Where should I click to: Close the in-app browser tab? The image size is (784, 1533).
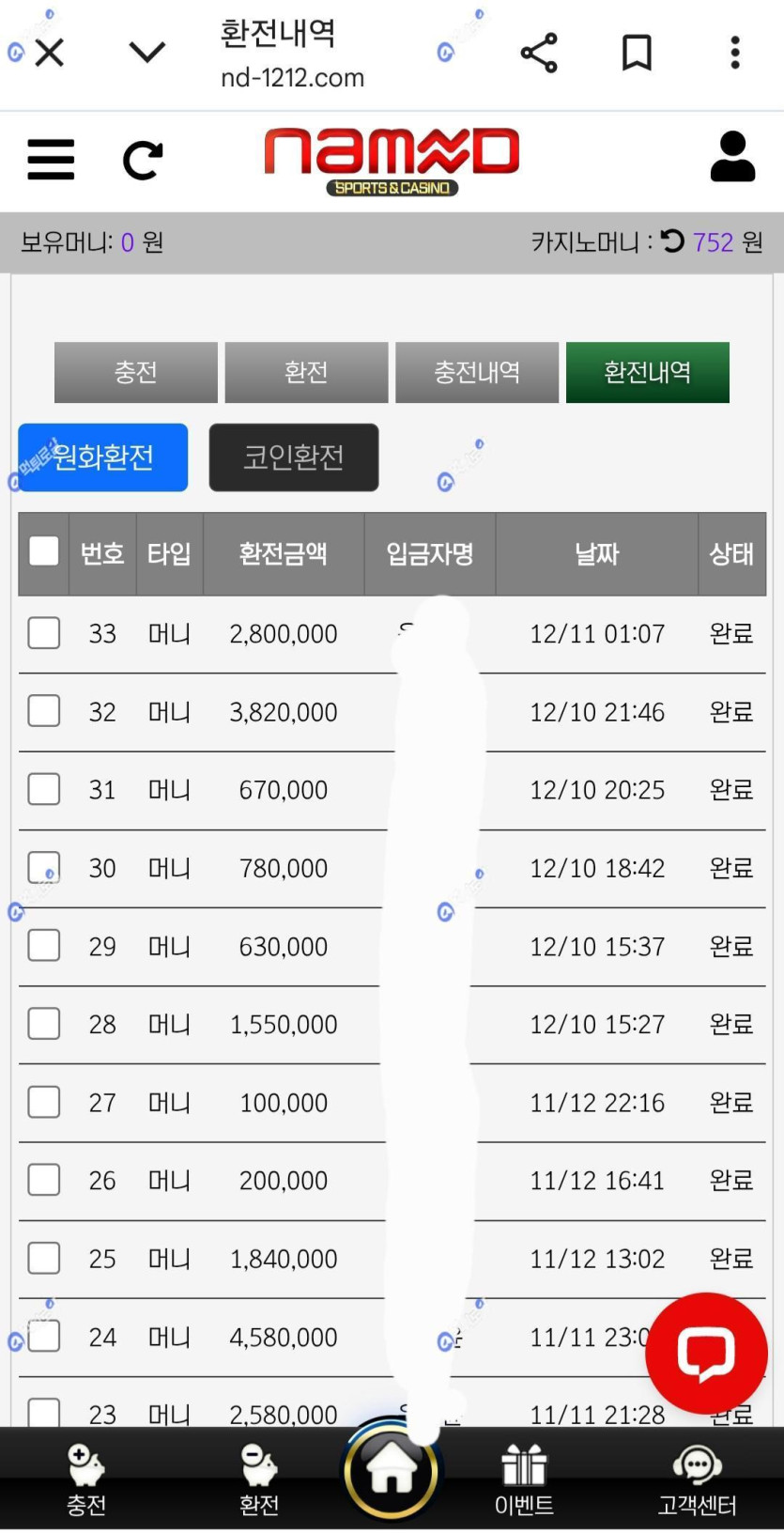(x=49, y=53)
